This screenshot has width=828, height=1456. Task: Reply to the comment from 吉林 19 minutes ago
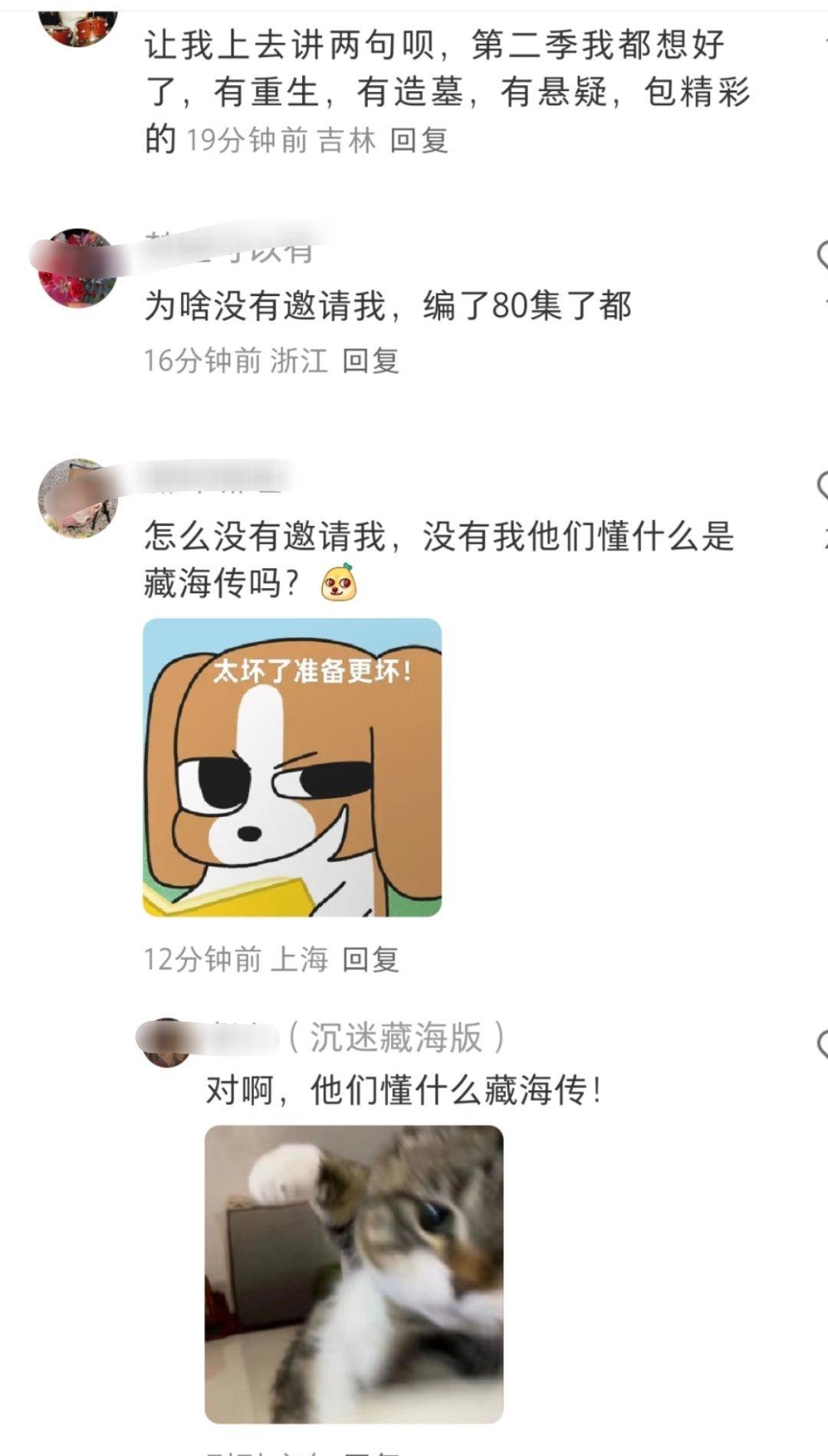tap(419, 141)
